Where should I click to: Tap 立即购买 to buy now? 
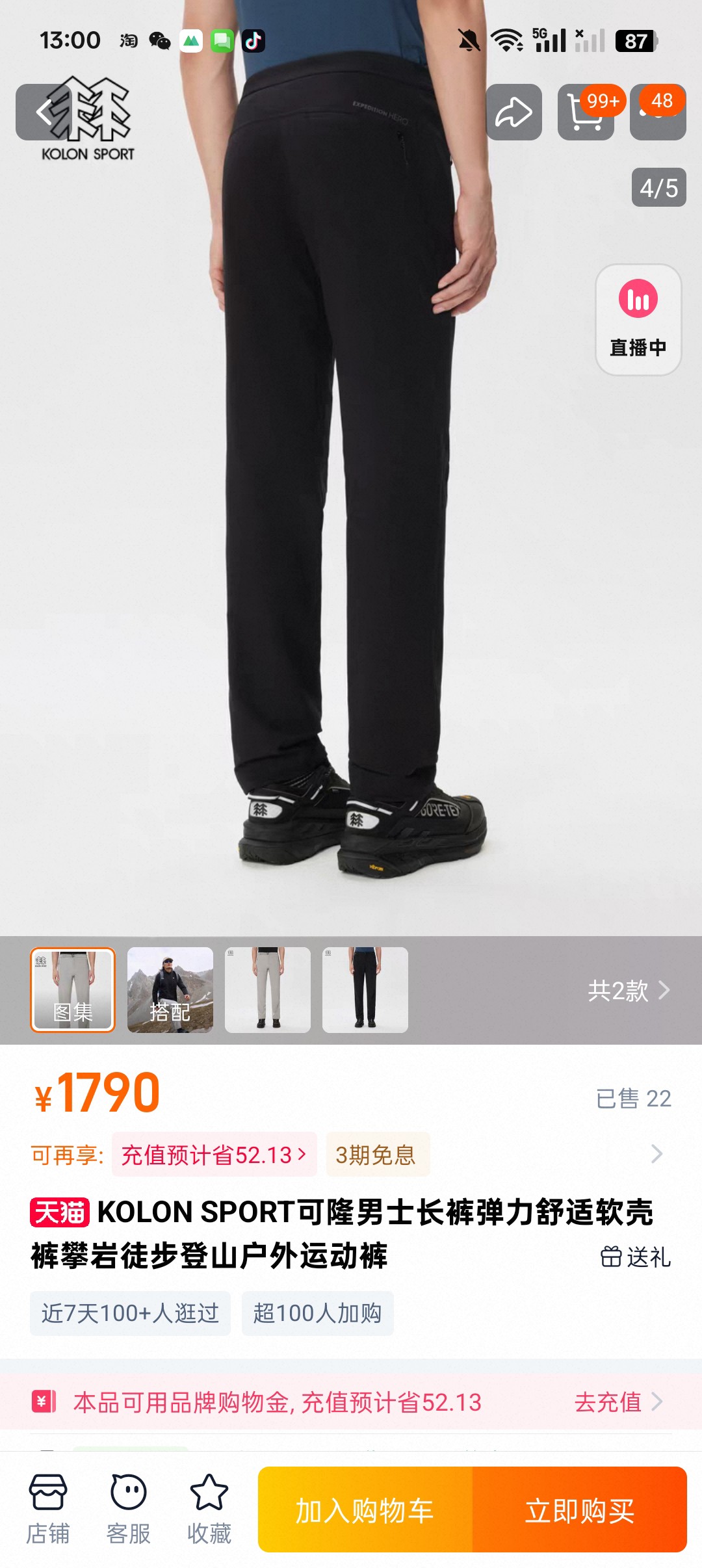(x=580, y=1509)
